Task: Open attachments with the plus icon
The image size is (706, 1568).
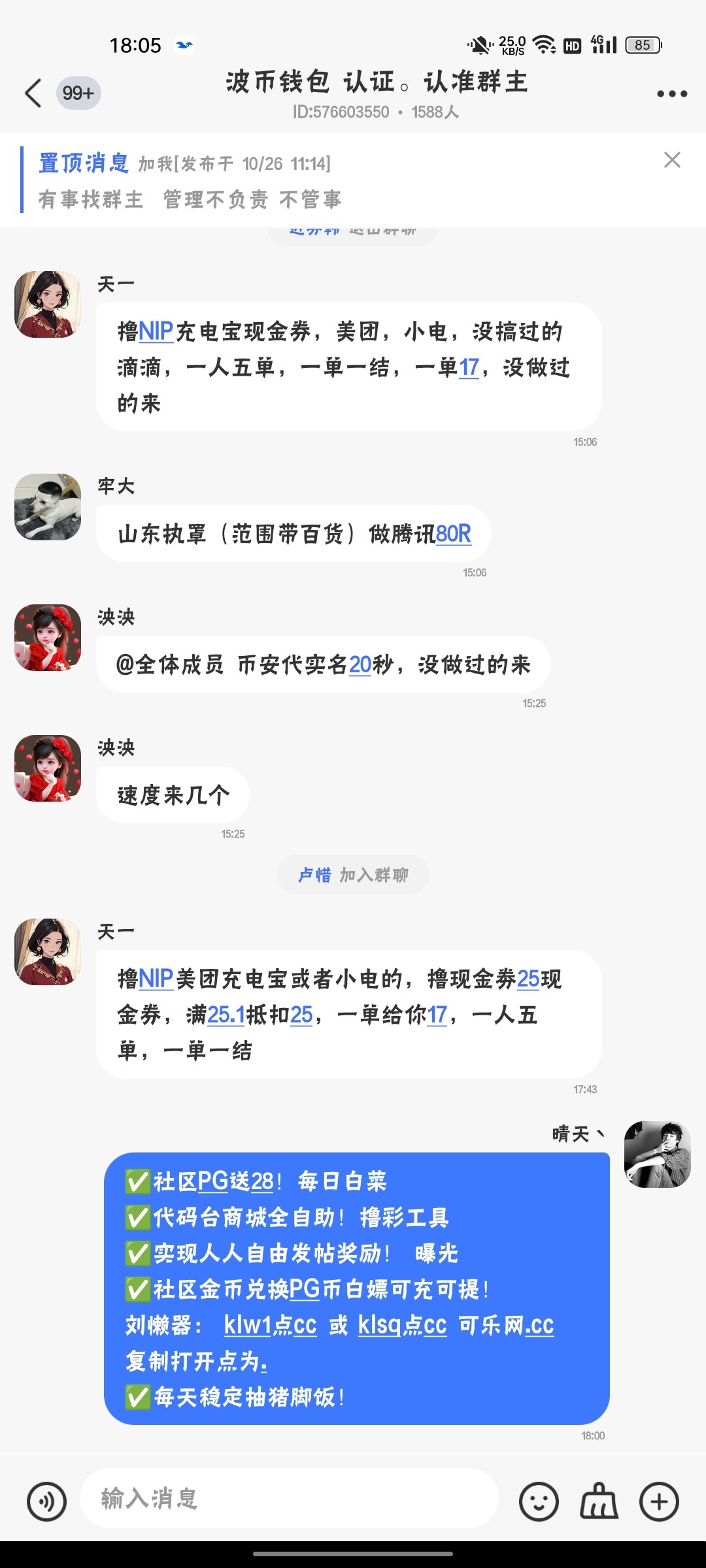Action: [x=660, y=1501]
